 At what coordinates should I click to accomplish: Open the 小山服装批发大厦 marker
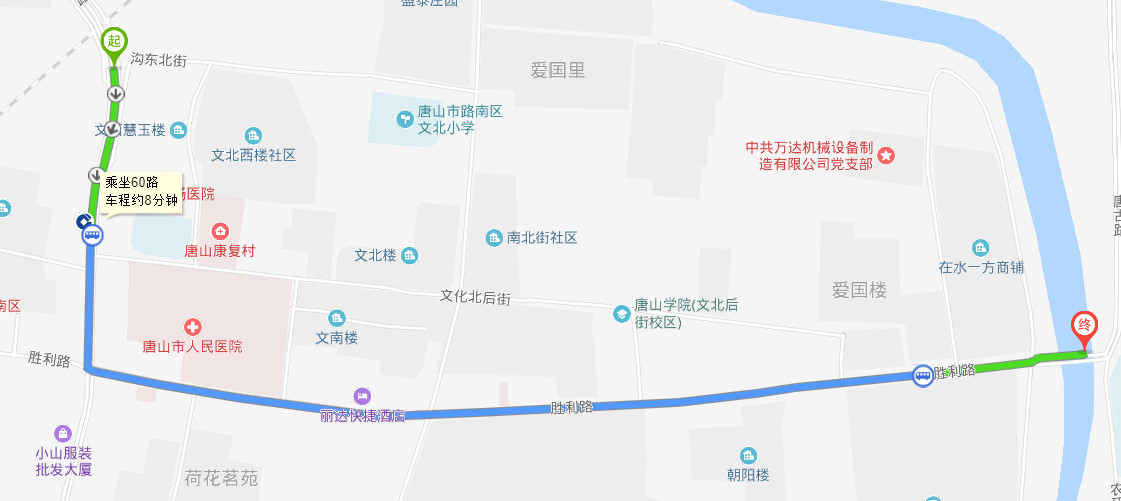coord(63,433)
